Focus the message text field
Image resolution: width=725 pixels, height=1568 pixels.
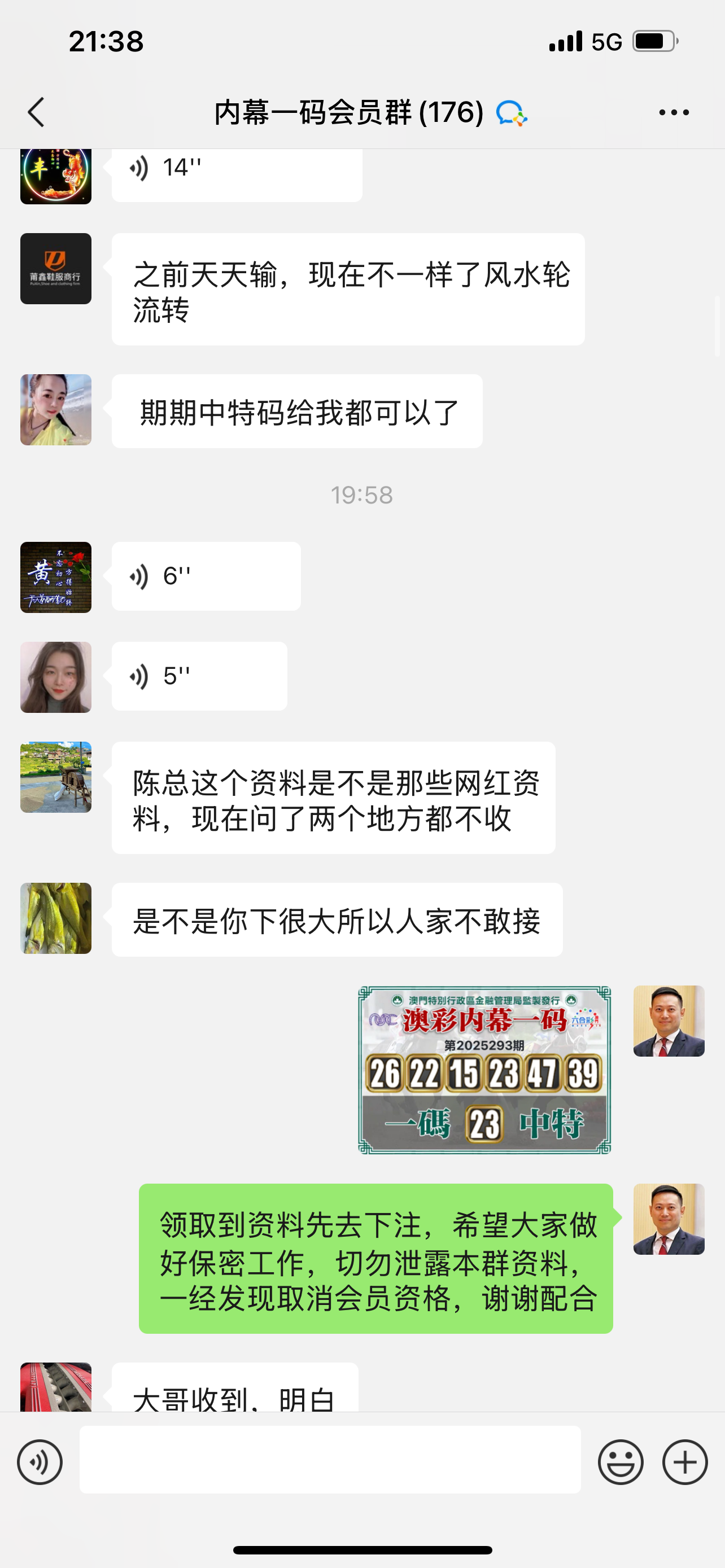pos(330,1460)
